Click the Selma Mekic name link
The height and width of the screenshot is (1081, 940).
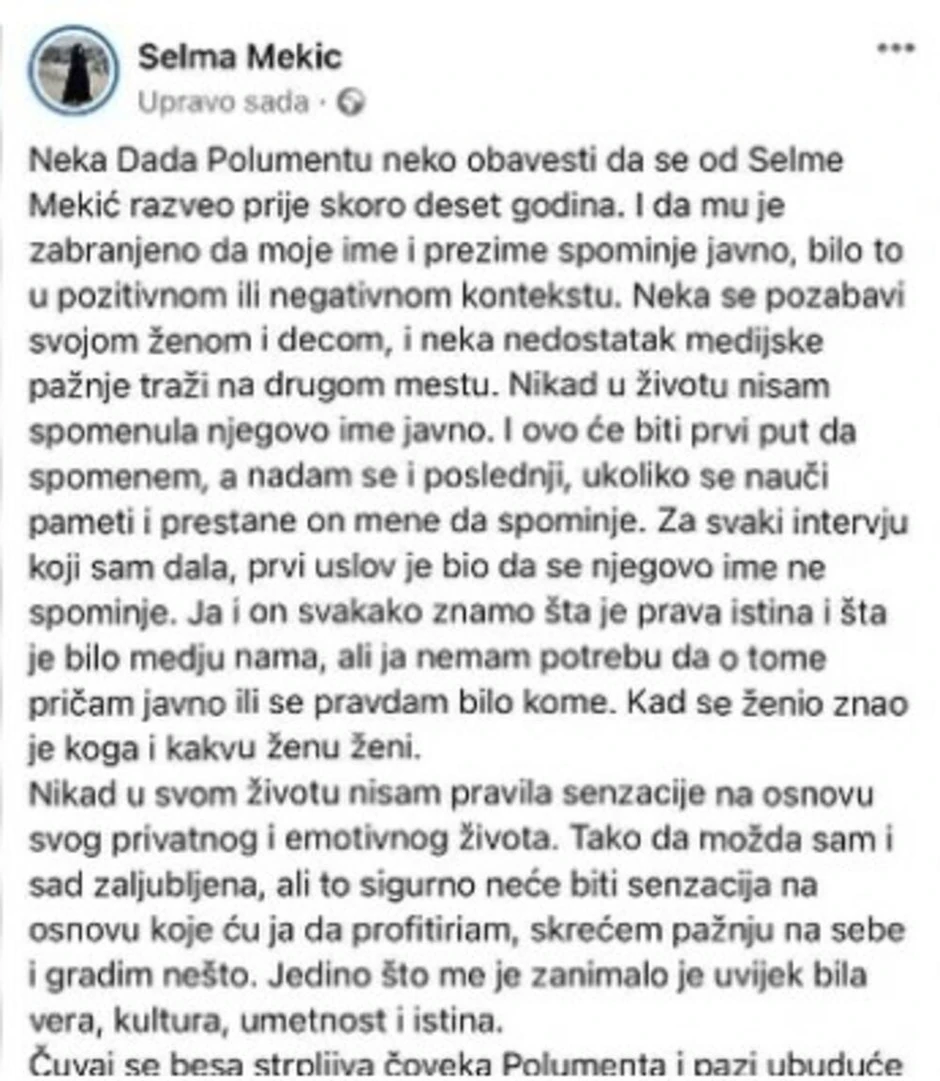click(x=240, y=57)
